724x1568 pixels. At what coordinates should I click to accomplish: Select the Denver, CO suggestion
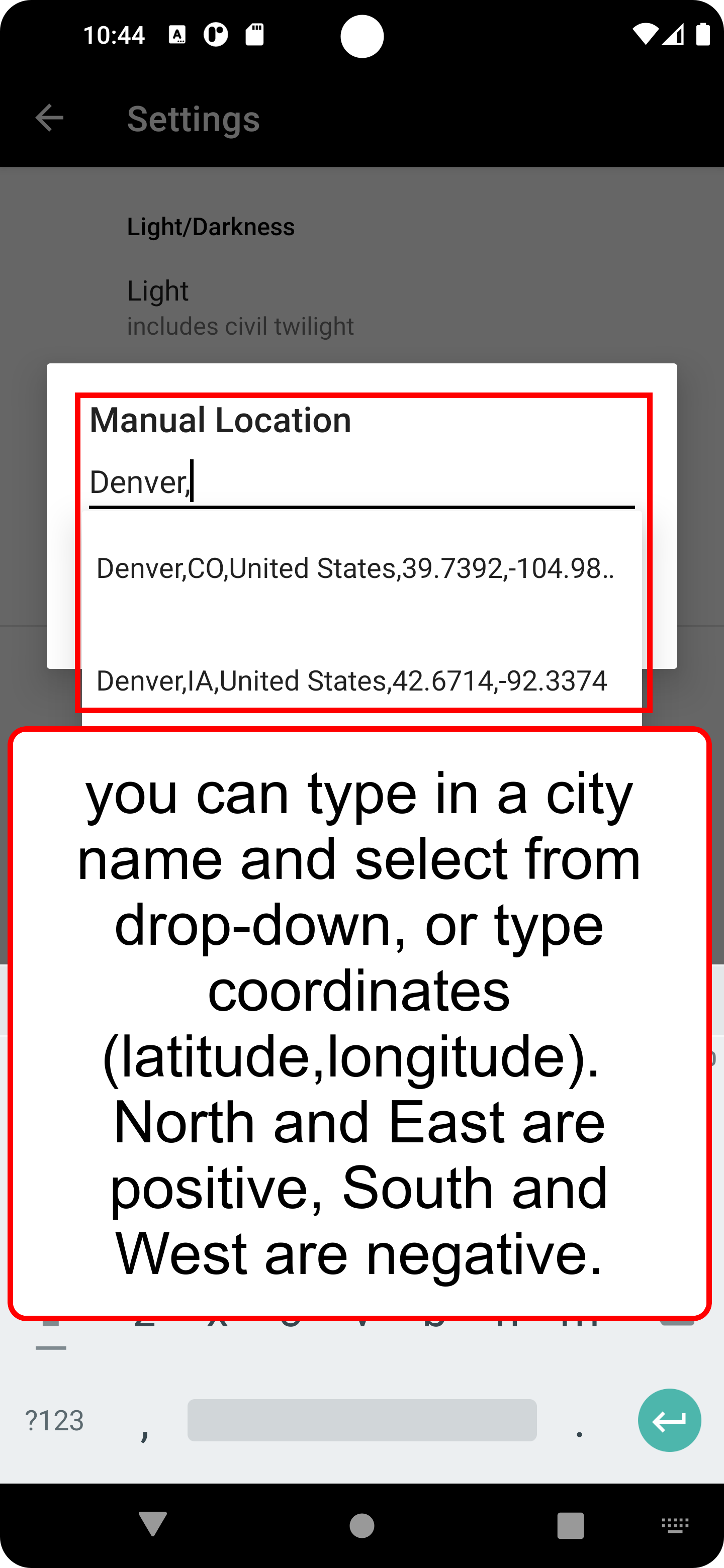[361, 568]
